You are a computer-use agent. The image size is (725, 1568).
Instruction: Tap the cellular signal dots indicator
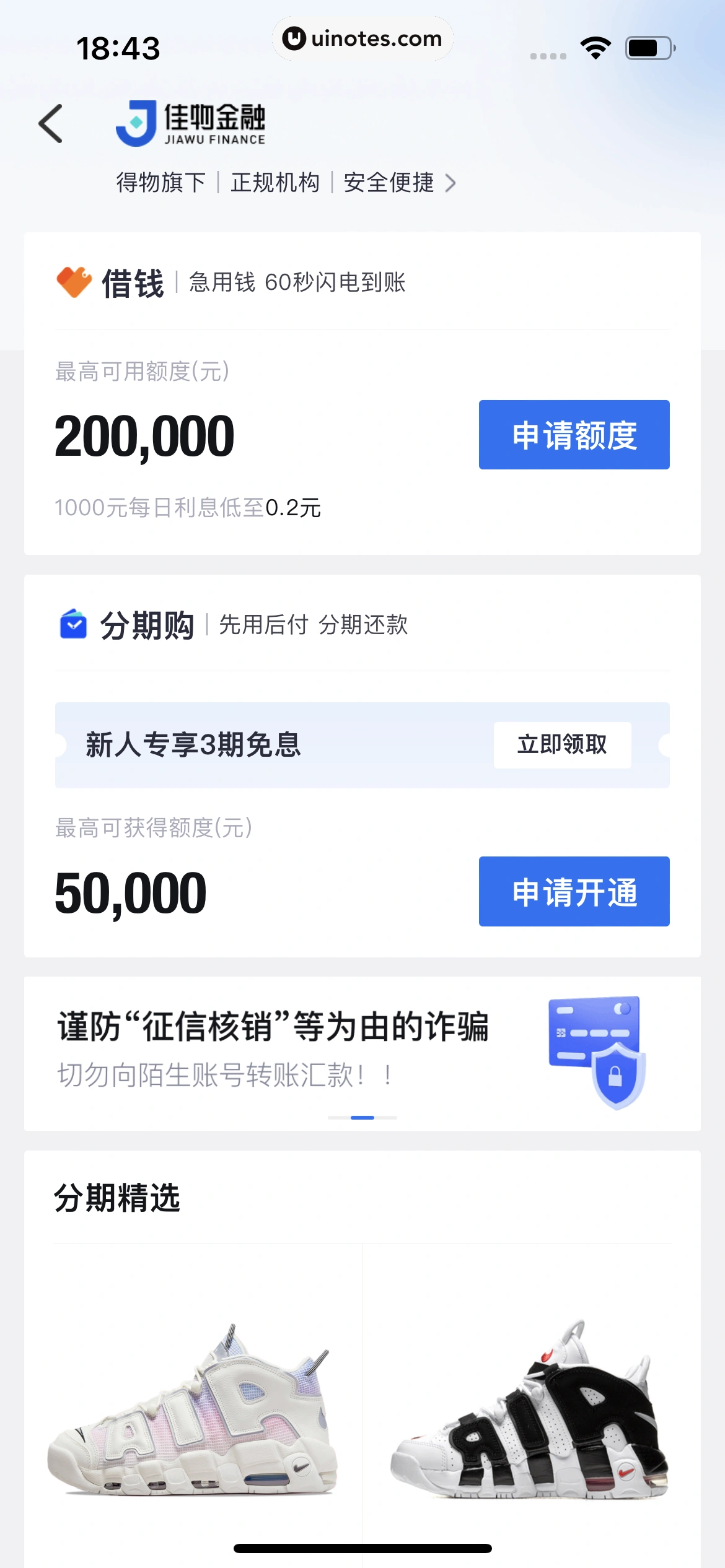click(x=547, y=54)
